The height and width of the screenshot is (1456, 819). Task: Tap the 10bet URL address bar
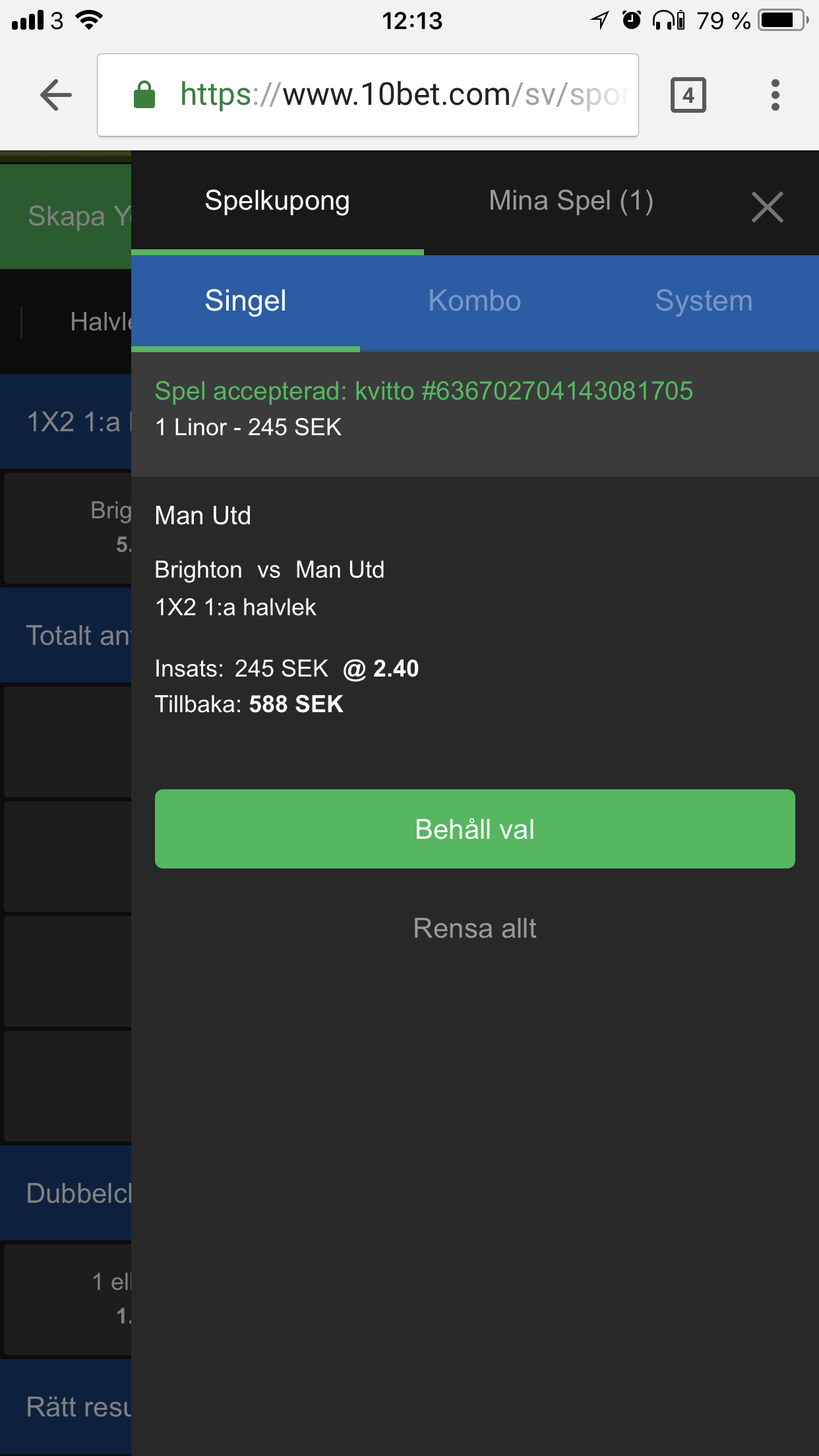pos(368,95)
